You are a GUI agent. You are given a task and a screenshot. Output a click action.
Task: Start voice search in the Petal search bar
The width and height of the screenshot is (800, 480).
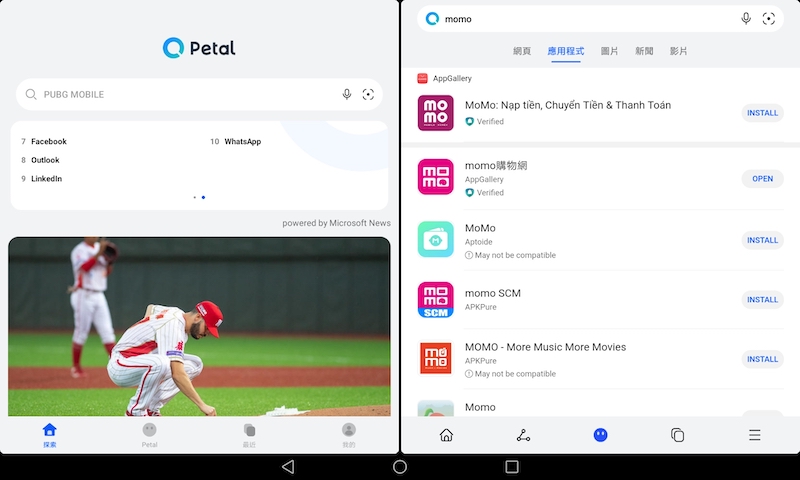tap(347, 94)
